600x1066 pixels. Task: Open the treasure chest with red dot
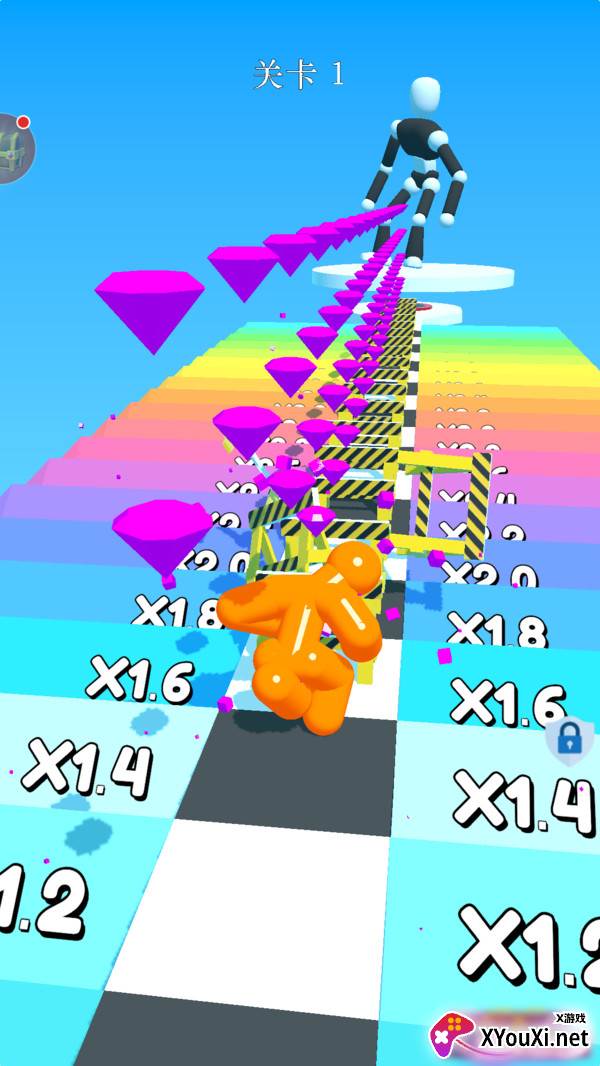click(14, 148)
